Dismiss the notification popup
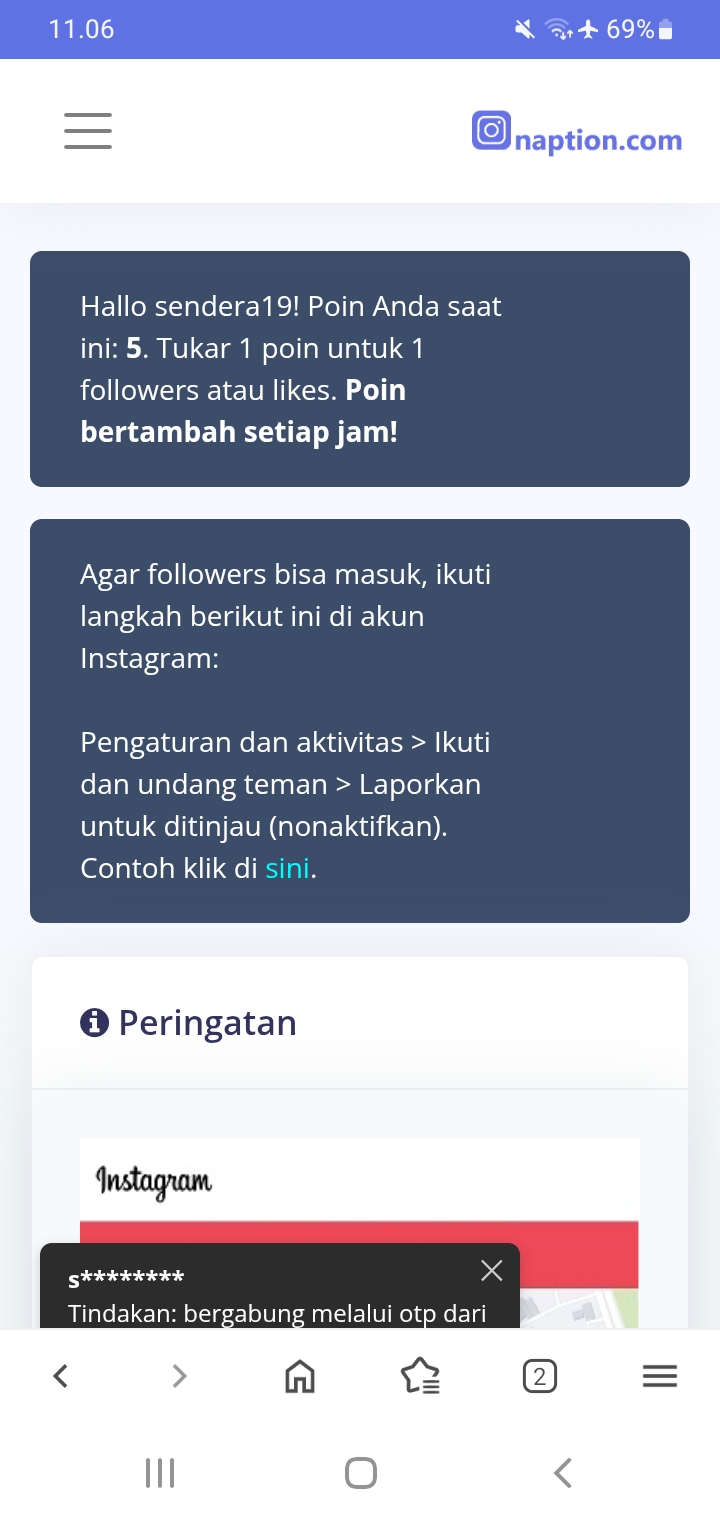The height and width of the screenshot is (1520, 720). pos(491,1271)
